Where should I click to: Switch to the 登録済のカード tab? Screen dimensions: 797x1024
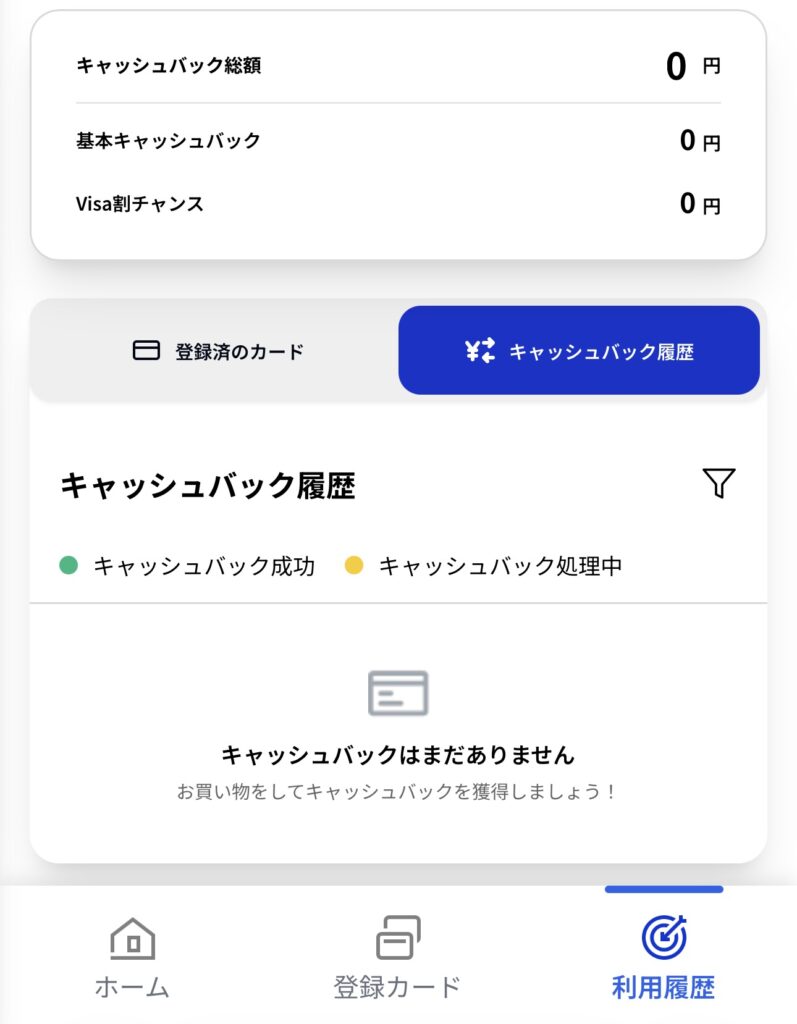(217, 351)
